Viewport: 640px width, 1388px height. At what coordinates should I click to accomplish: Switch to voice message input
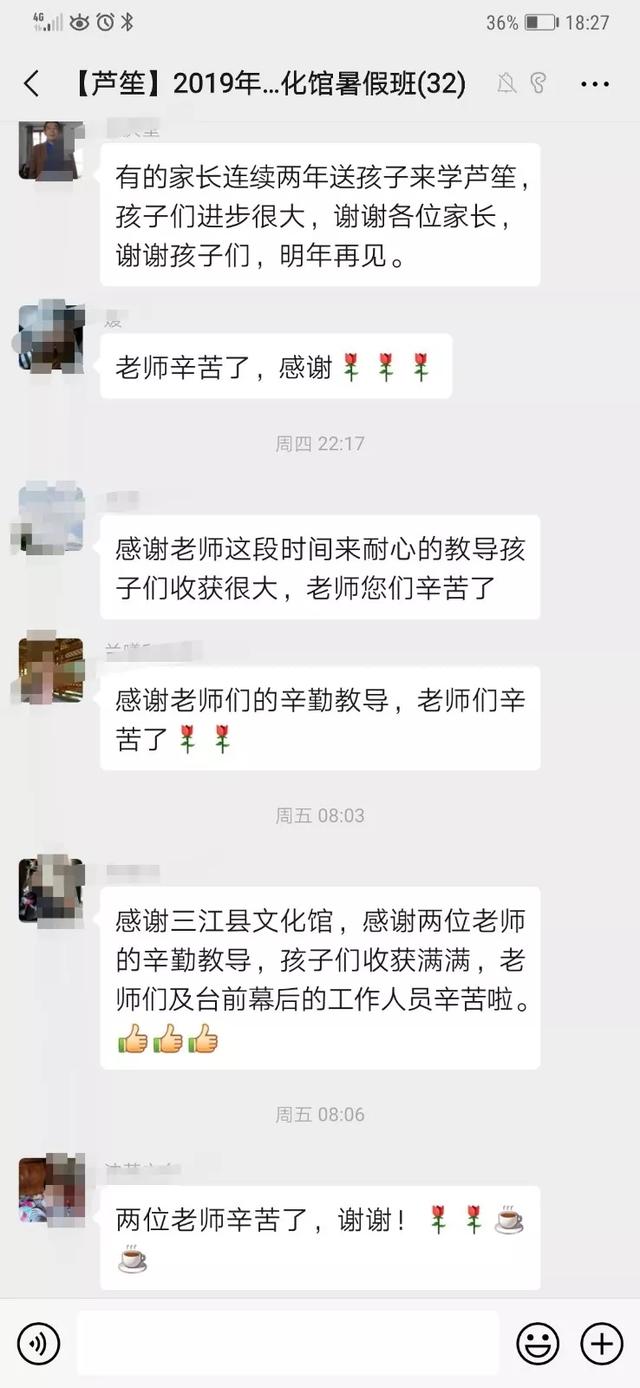pos(38,1343)
